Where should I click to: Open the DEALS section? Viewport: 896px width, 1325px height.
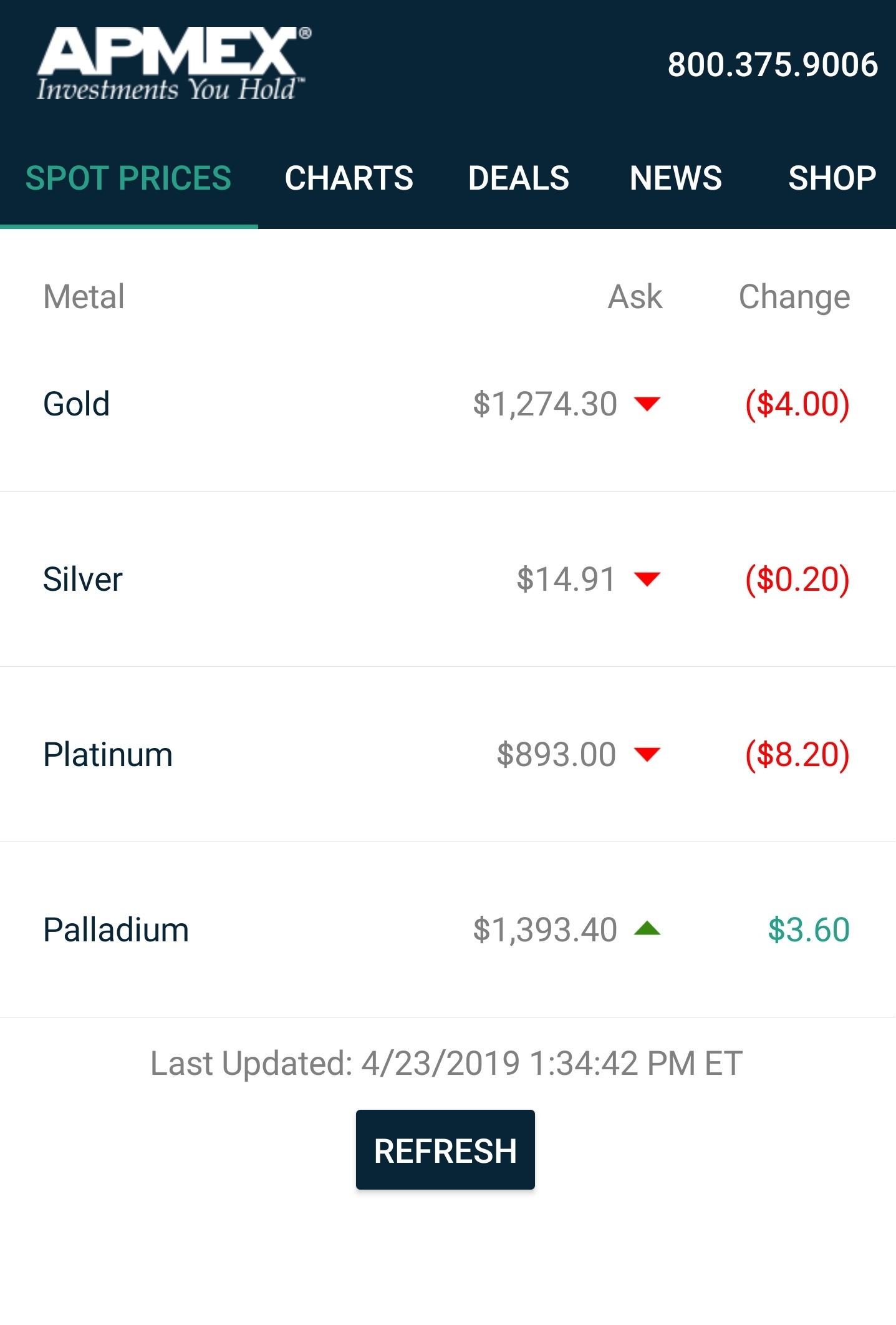tap(518, 179)
